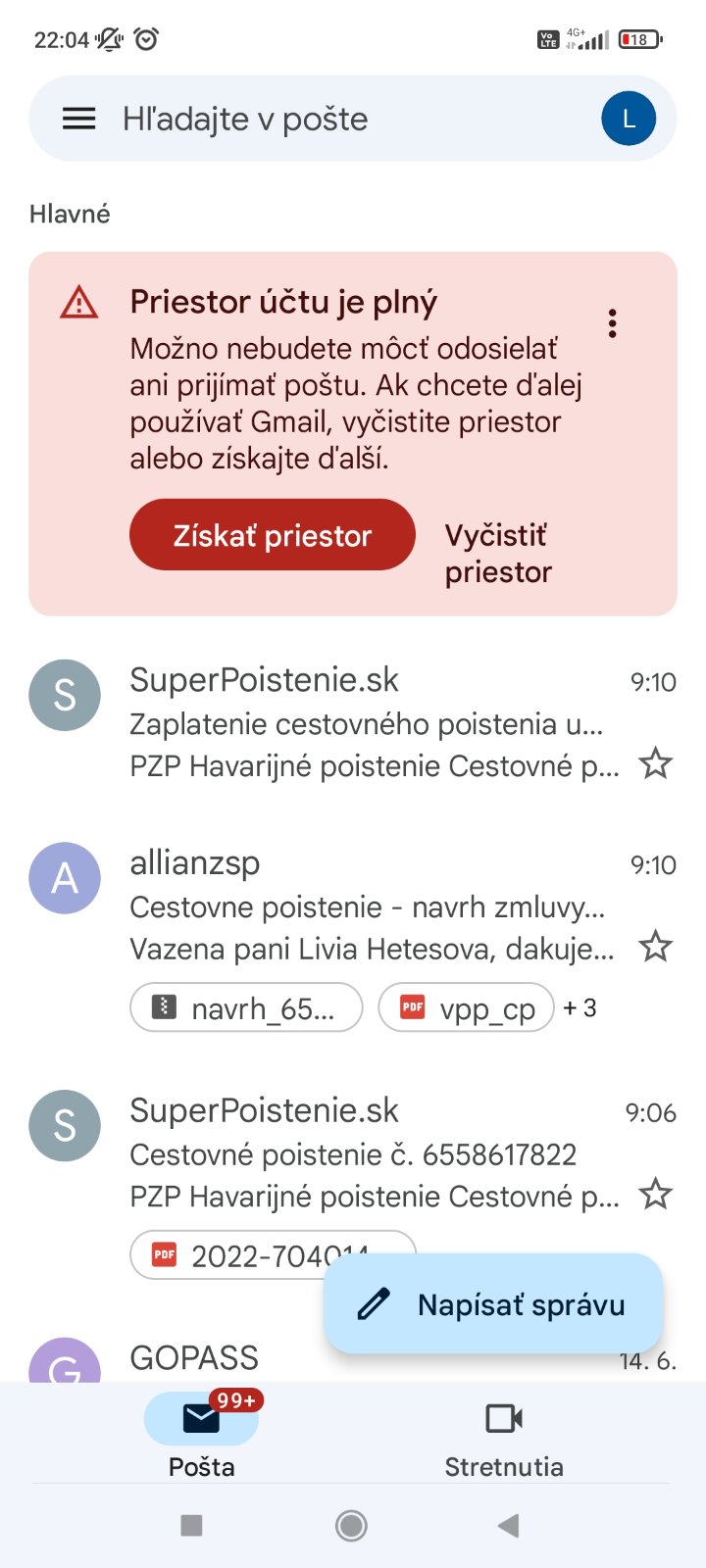Switch to the Stretnutia tab
Image resolution: width=706 pixels, height=1568 pixels.
(504, 1436)
